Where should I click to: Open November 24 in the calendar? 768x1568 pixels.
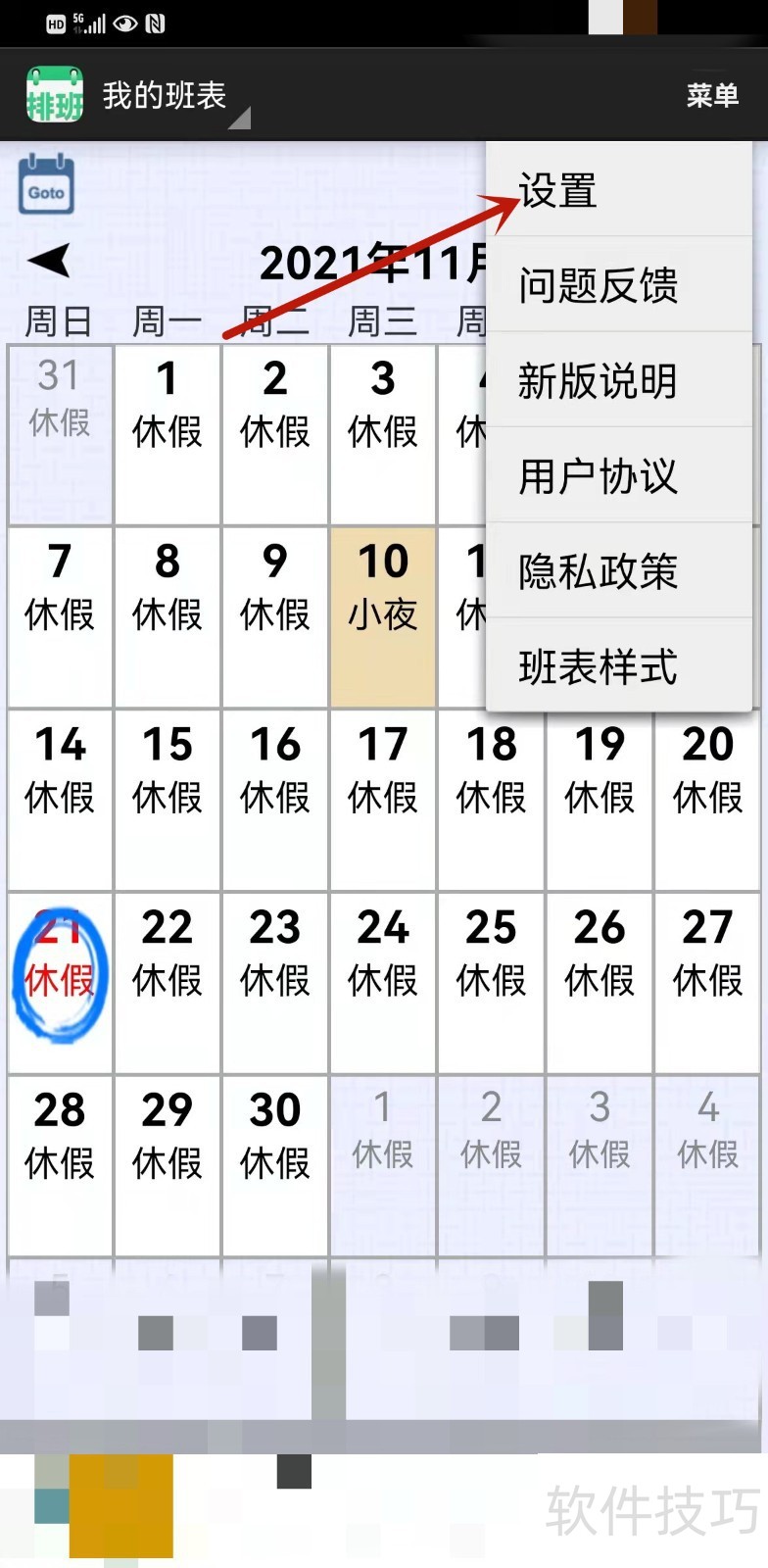point(383,982)
